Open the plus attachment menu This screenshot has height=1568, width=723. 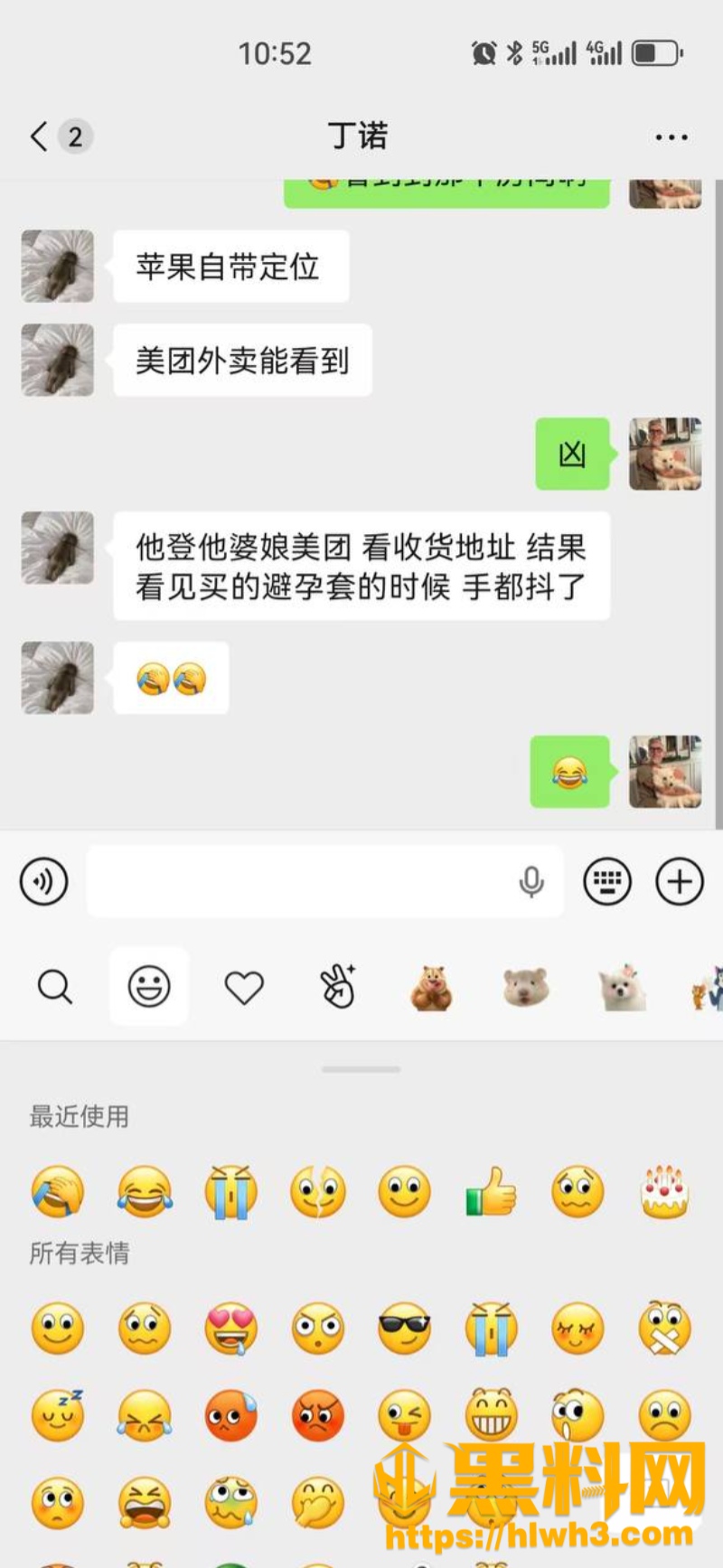click(x=680, y=880)
